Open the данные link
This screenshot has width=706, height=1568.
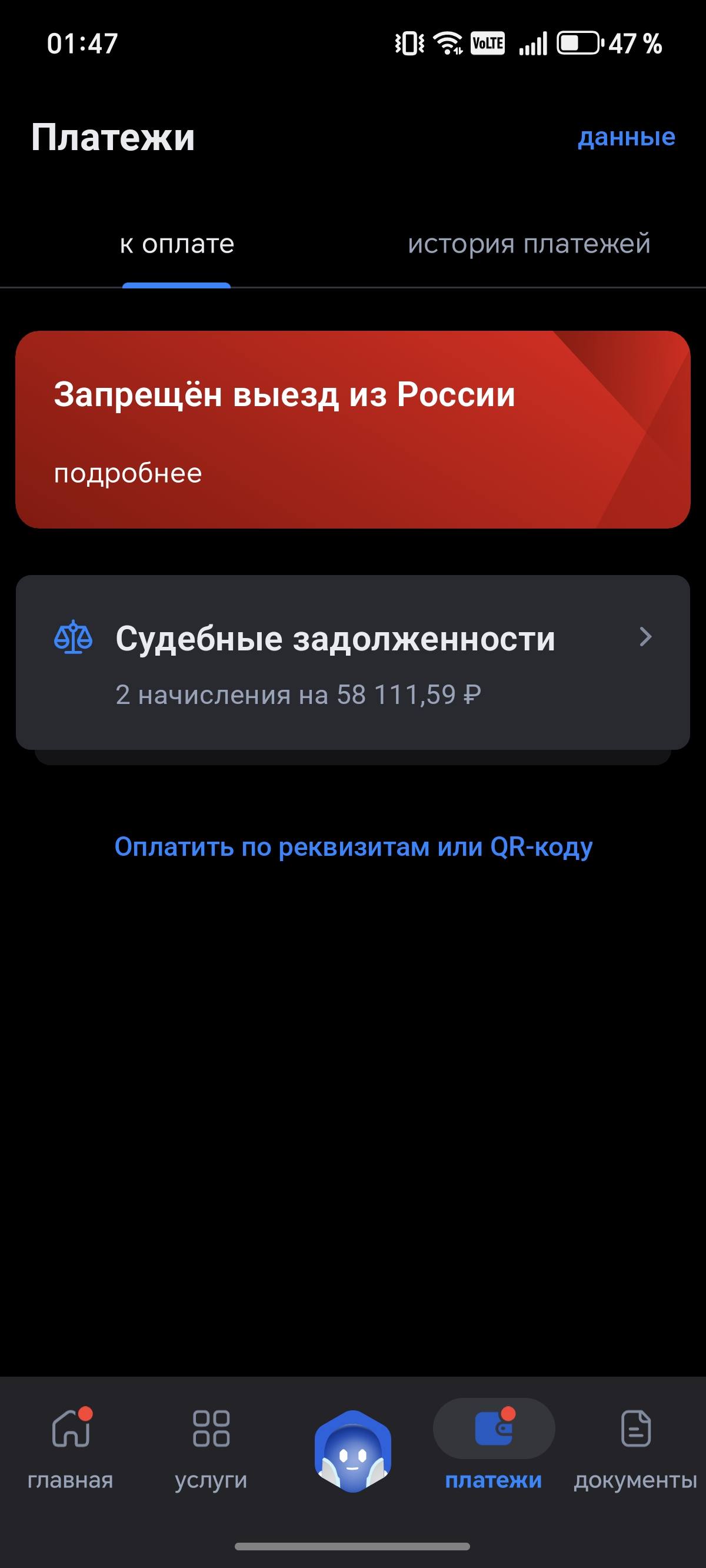click(x=625, y=138)
